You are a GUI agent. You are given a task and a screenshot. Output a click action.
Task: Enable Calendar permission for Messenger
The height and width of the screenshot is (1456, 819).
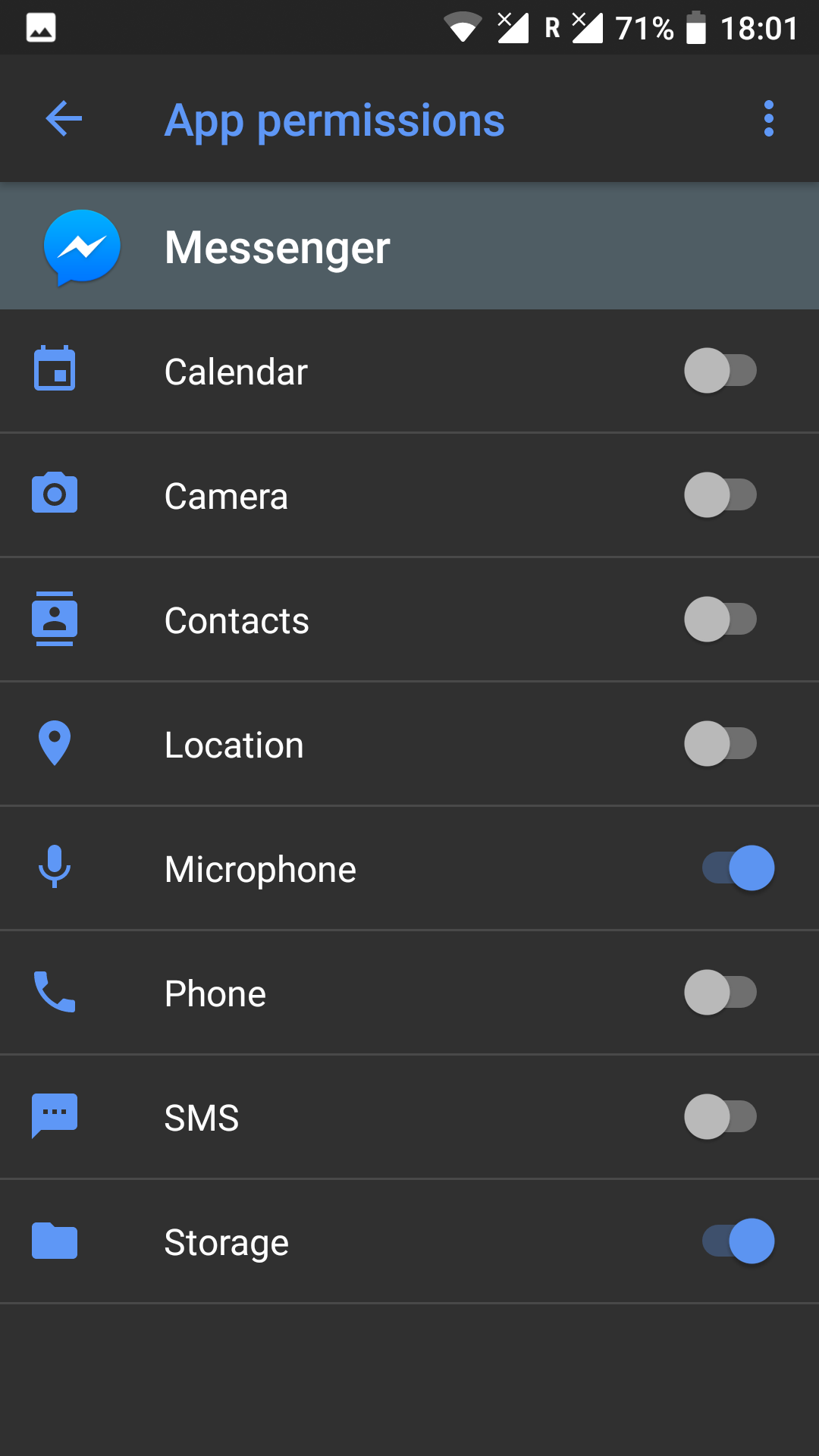(721, 371)
